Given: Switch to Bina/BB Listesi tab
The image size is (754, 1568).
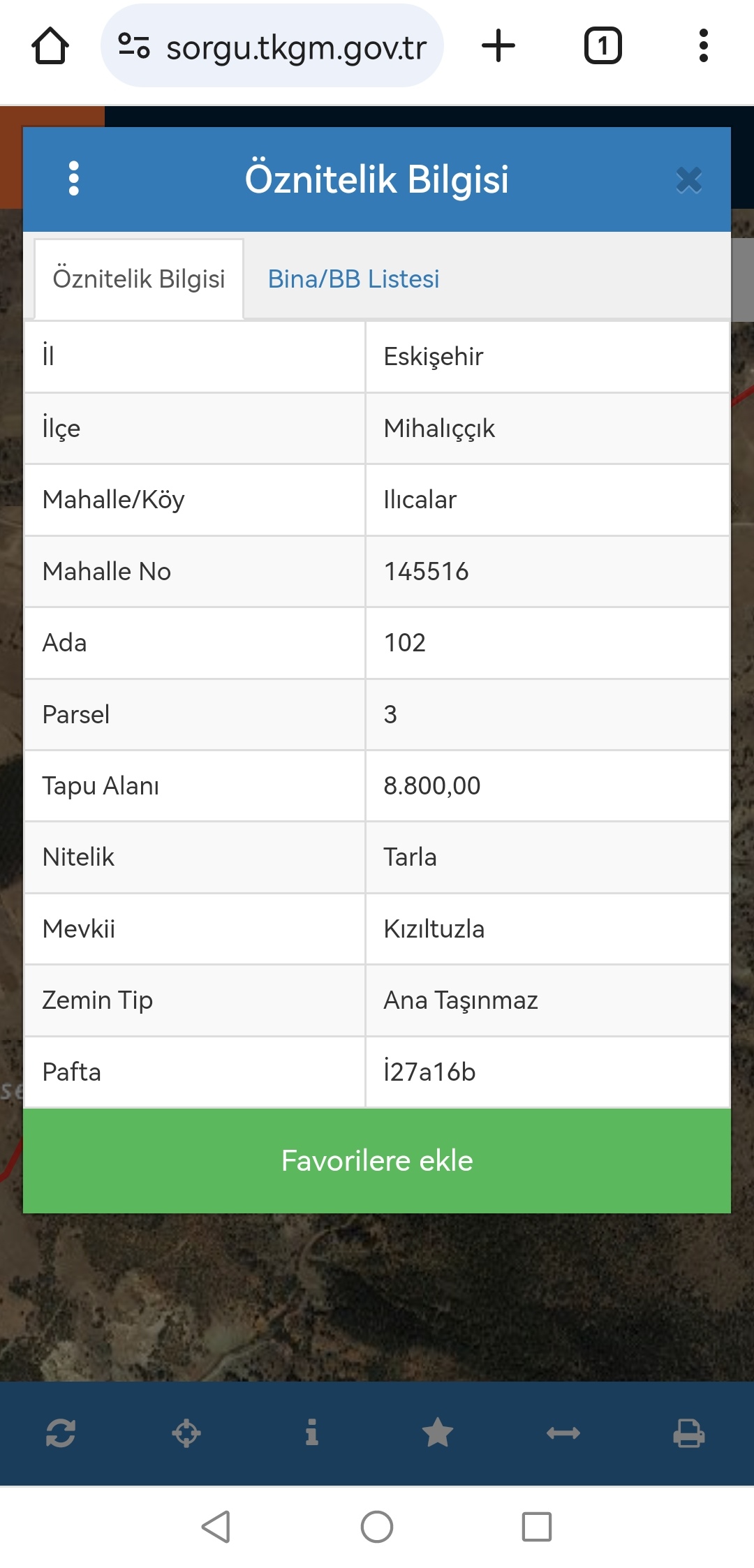Looking at the screenshot, I should (x=353, y=279).
